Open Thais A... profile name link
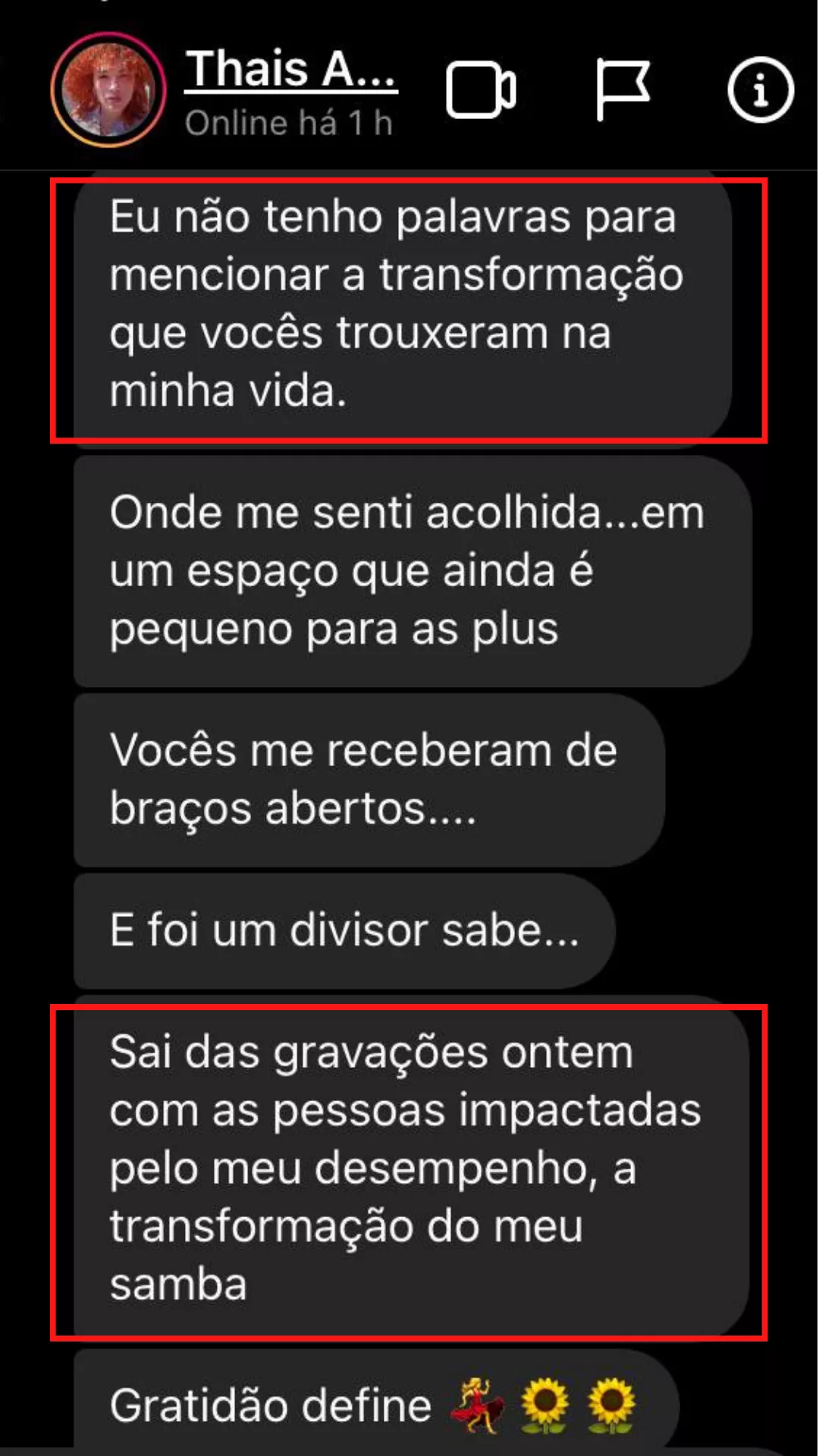 [290, 70]
